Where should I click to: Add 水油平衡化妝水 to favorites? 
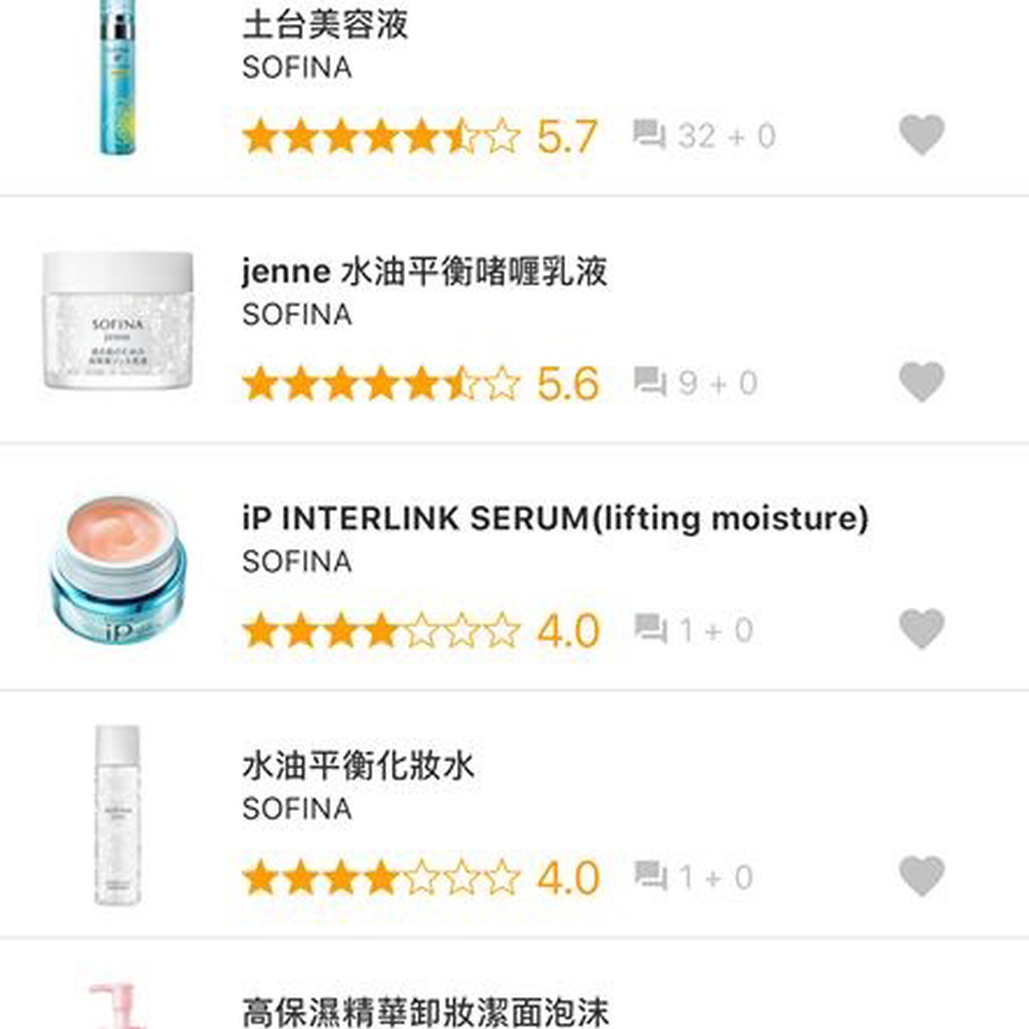point(921,876)
